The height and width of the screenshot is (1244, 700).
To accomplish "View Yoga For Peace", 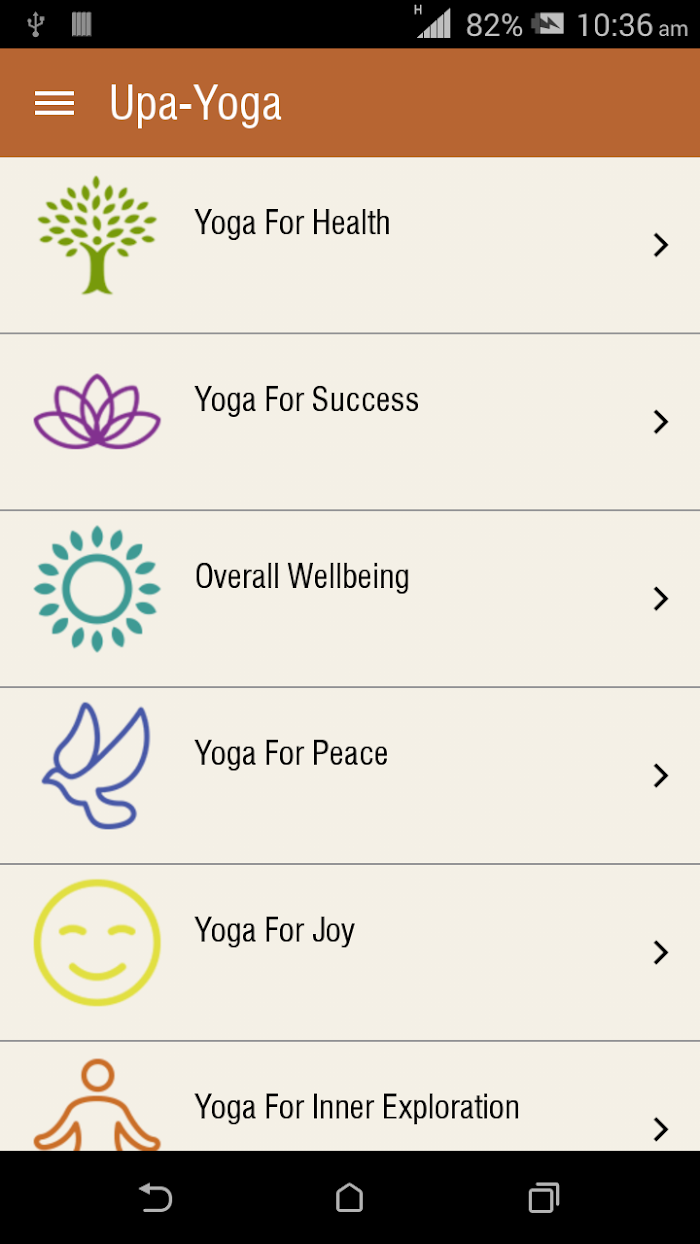I will pyautogui.click(x=350, y=775).
